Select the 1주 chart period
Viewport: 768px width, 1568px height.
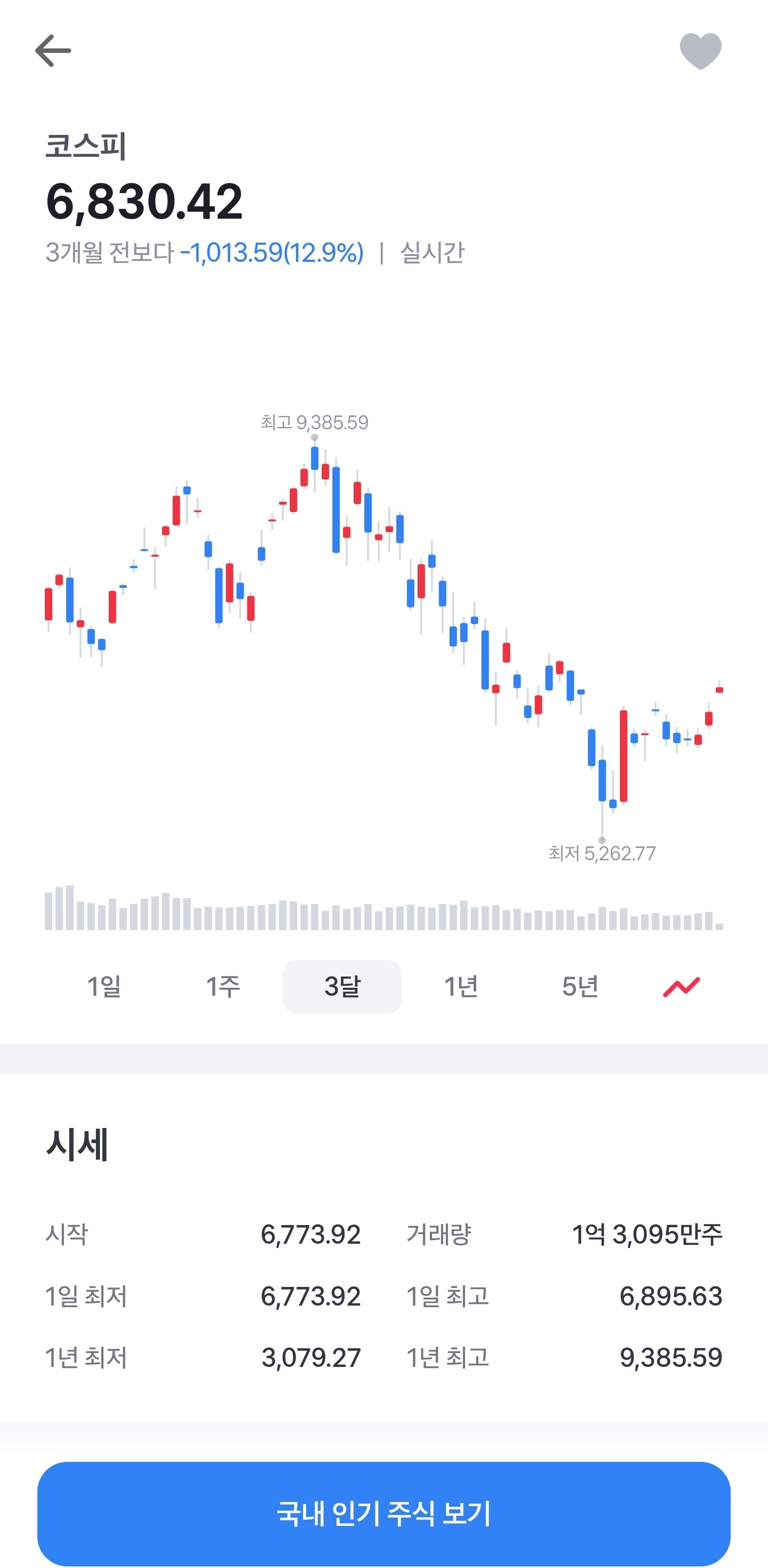tap(223, 986)
